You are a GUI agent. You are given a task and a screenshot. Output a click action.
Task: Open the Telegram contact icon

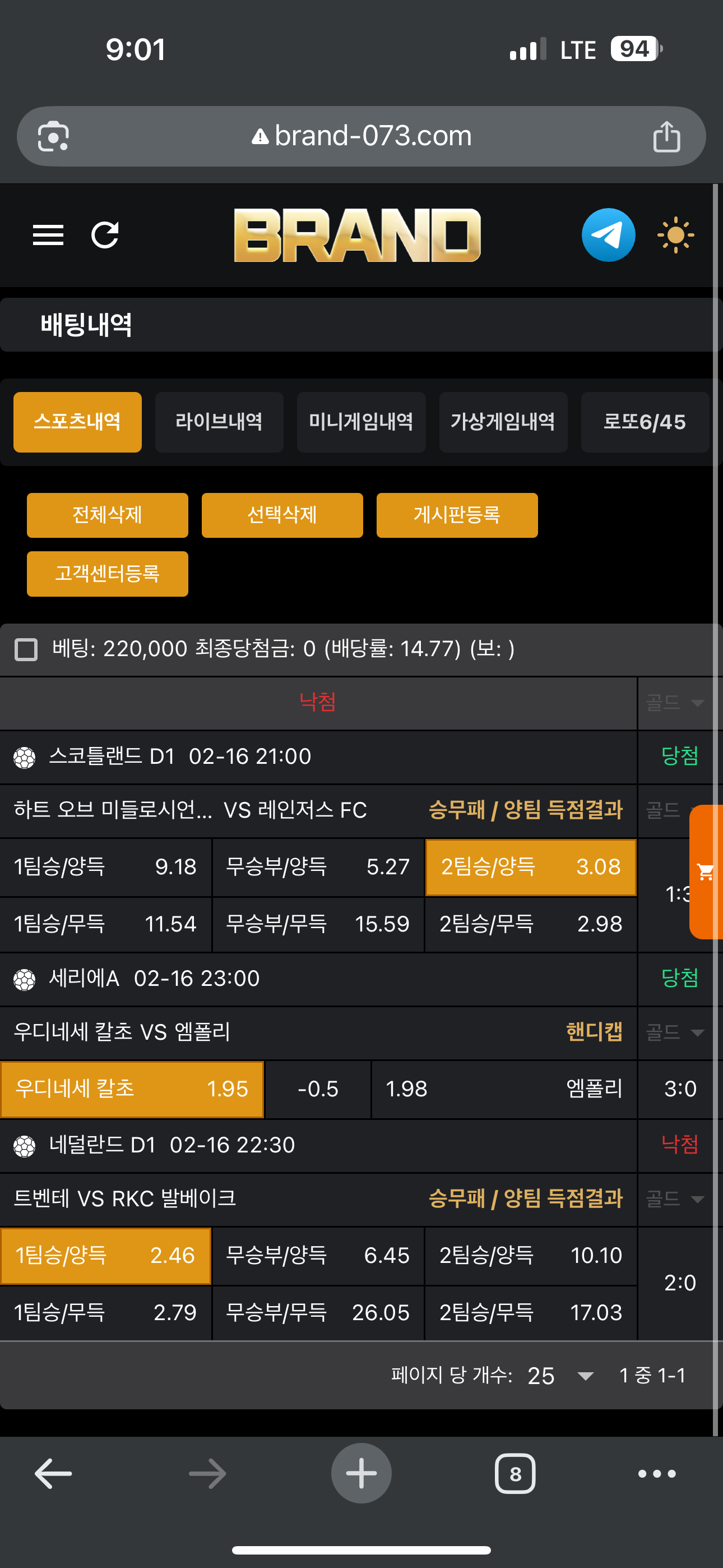pyautogui.click(x=608, y=235)
